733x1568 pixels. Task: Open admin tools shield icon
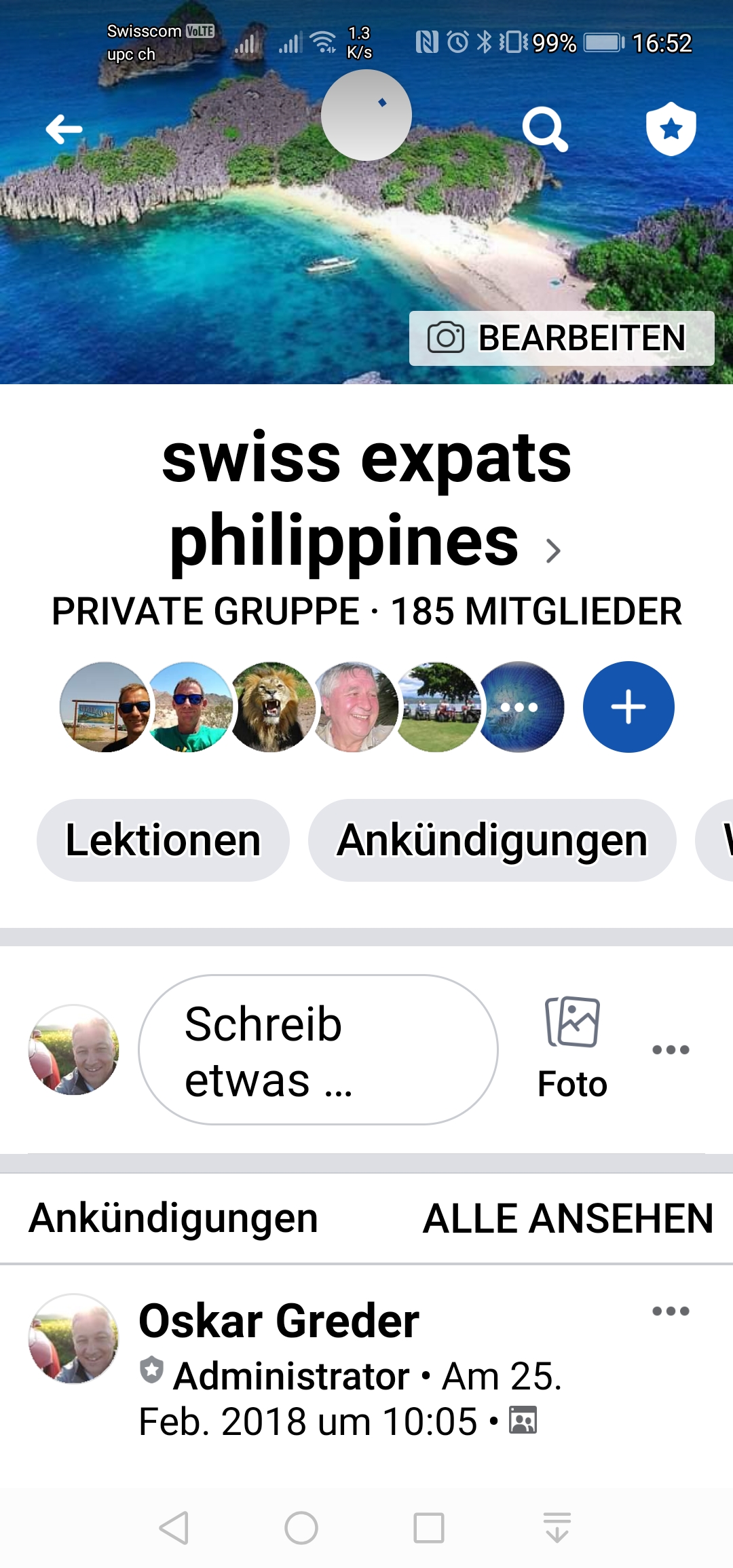click(x=671, y=129)
